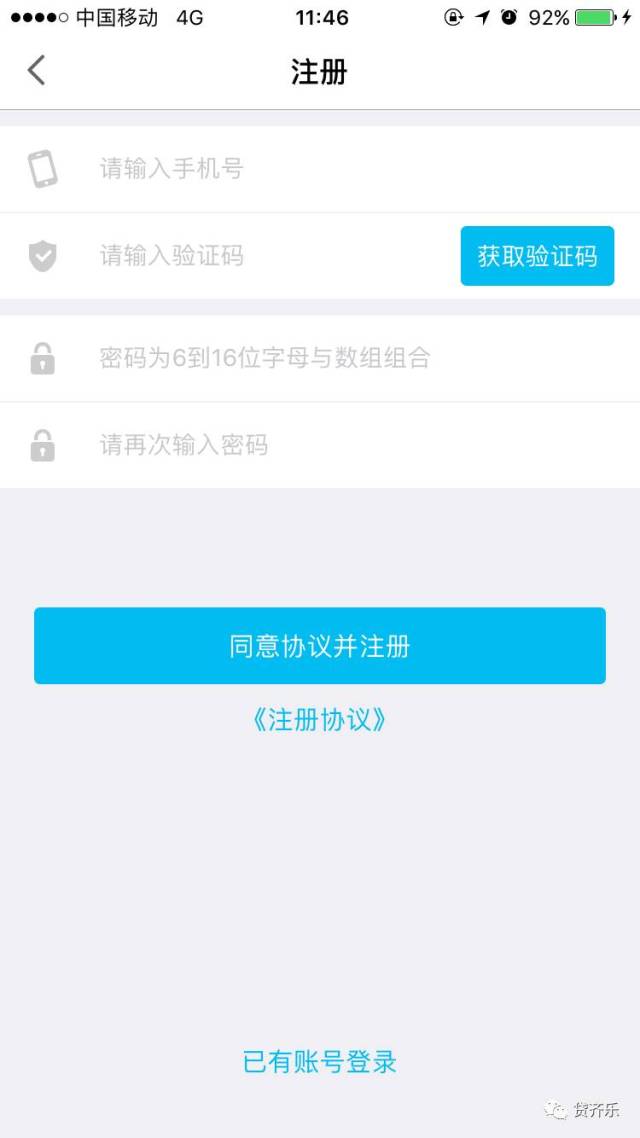Open the 《注册协议》 link
Image resolution: width=640 pixels, height=1138 pixels.
[x=320, y=720]
